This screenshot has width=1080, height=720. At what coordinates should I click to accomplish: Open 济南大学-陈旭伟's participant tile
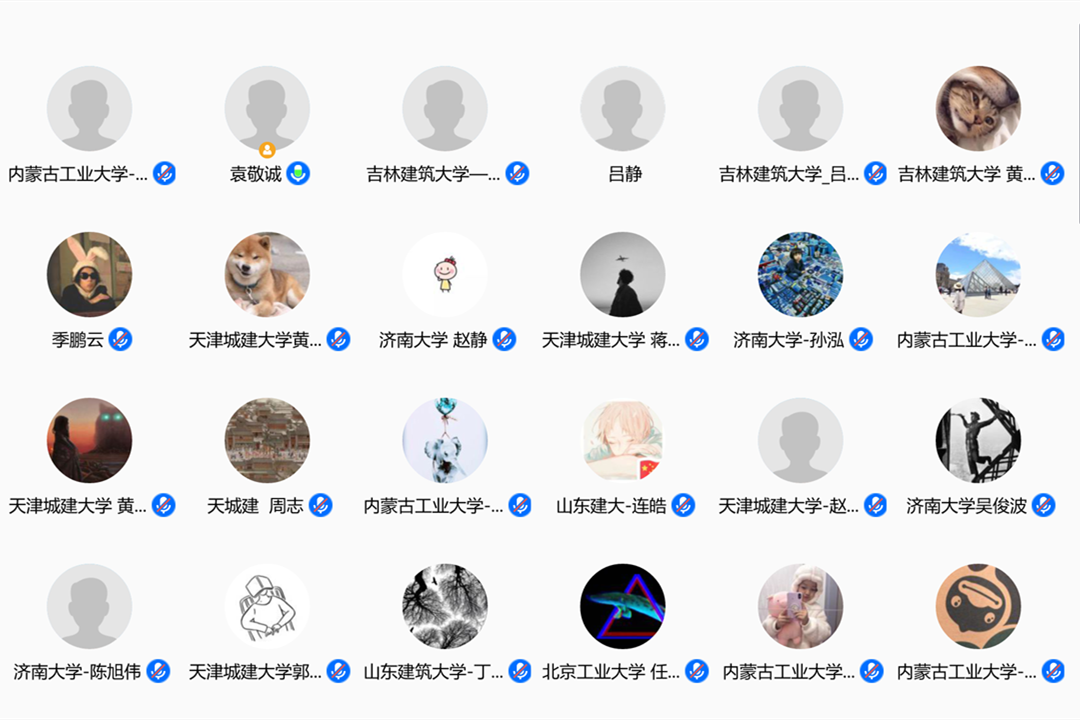coord(89,607)
